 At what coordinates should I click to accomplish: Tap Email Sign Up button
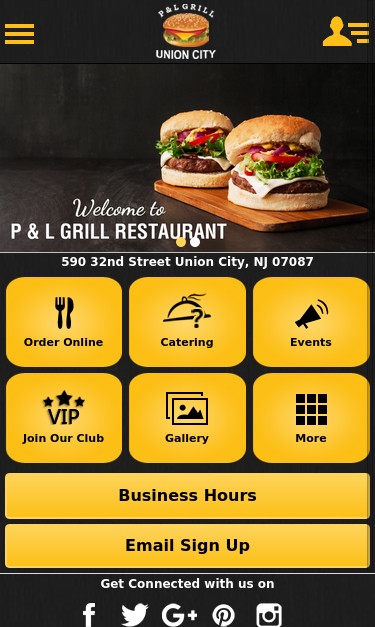[188, 546]
